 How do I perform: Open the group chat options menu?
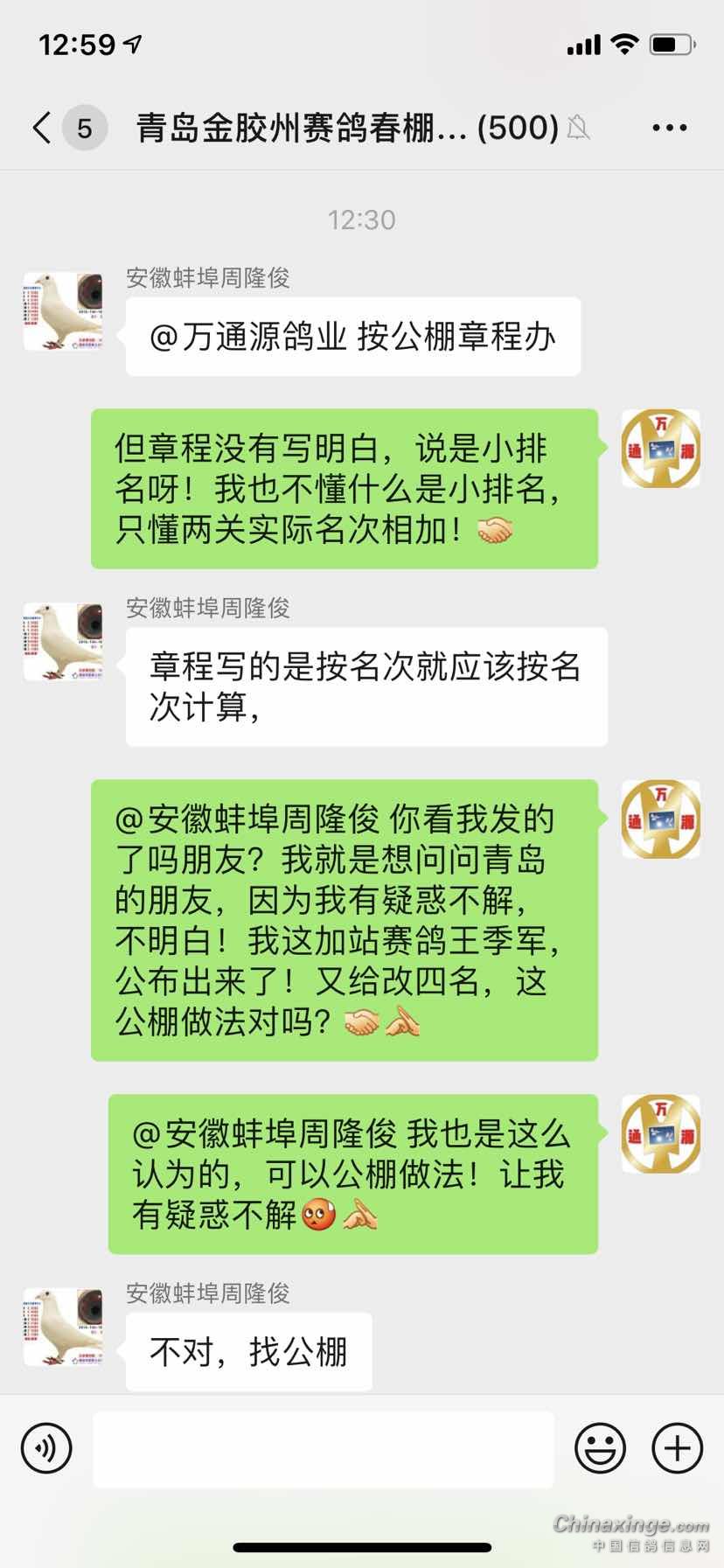pos(669,128)
